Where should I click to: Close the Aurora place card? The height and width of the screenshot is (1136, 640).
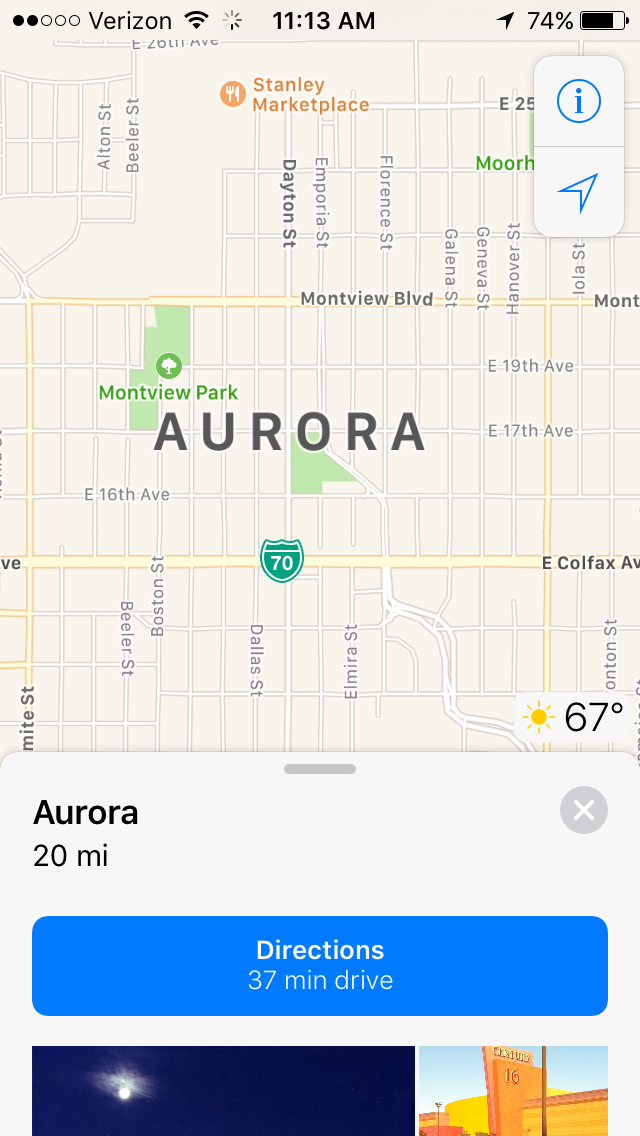coord(583,810)
